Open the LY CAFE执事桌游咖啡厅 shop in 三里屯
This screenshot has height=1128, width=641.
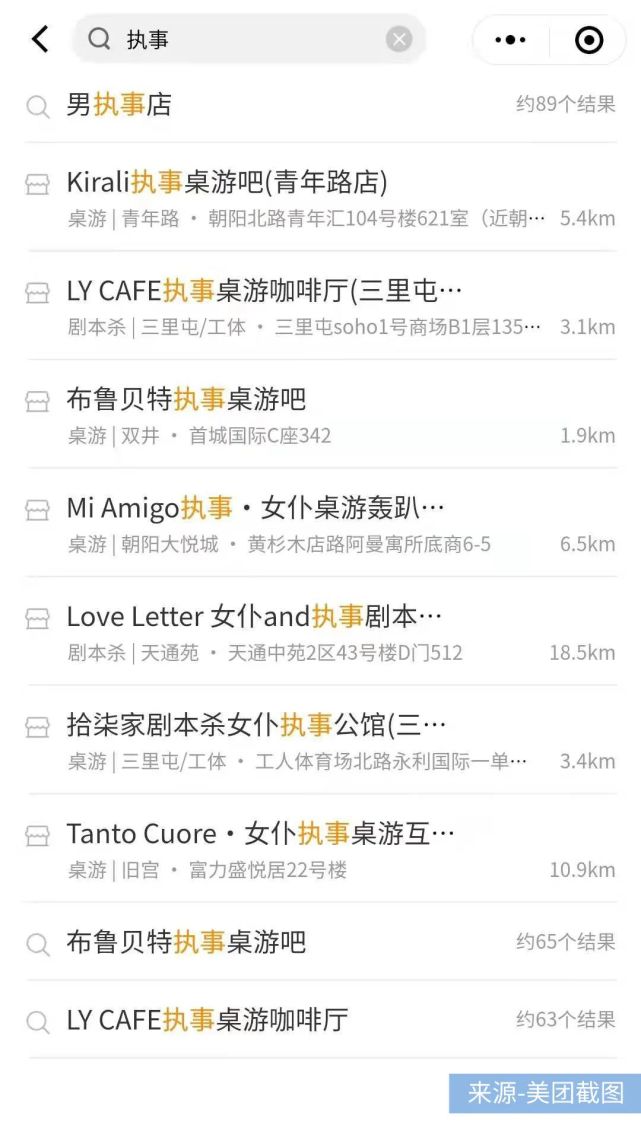click(x=321, y=306)
